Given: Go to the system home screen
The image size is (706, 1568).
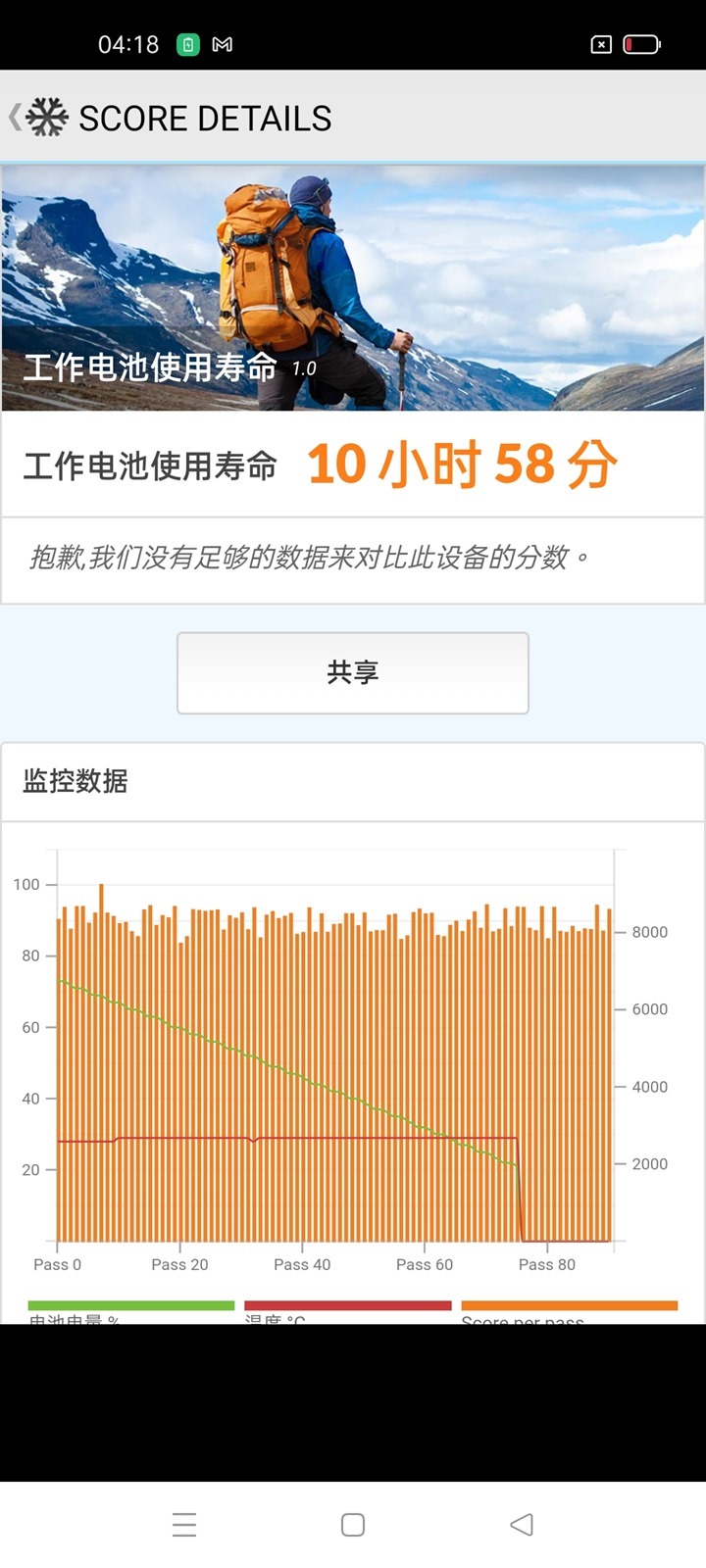Looking at the screenshot, I should [353, 1524].
